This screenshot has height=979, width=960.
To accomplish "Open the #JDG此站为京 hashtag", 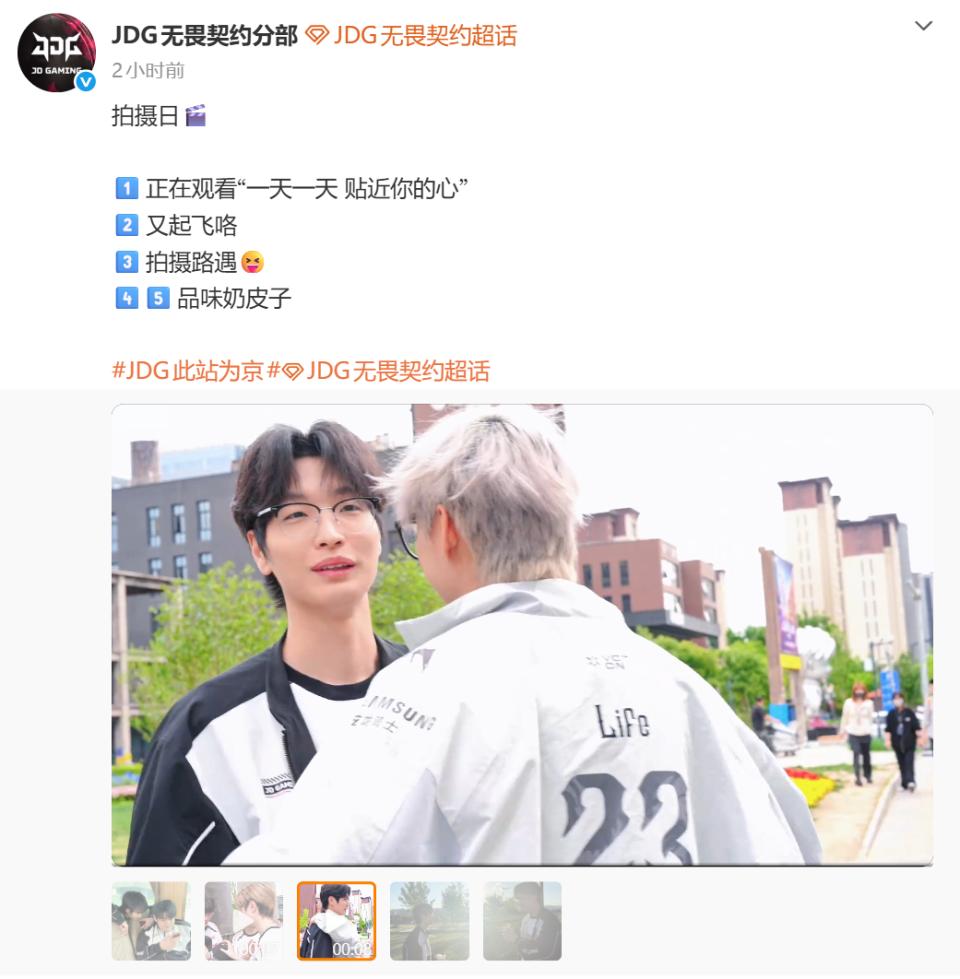I will pyautogui.click(x=187, y=371).
